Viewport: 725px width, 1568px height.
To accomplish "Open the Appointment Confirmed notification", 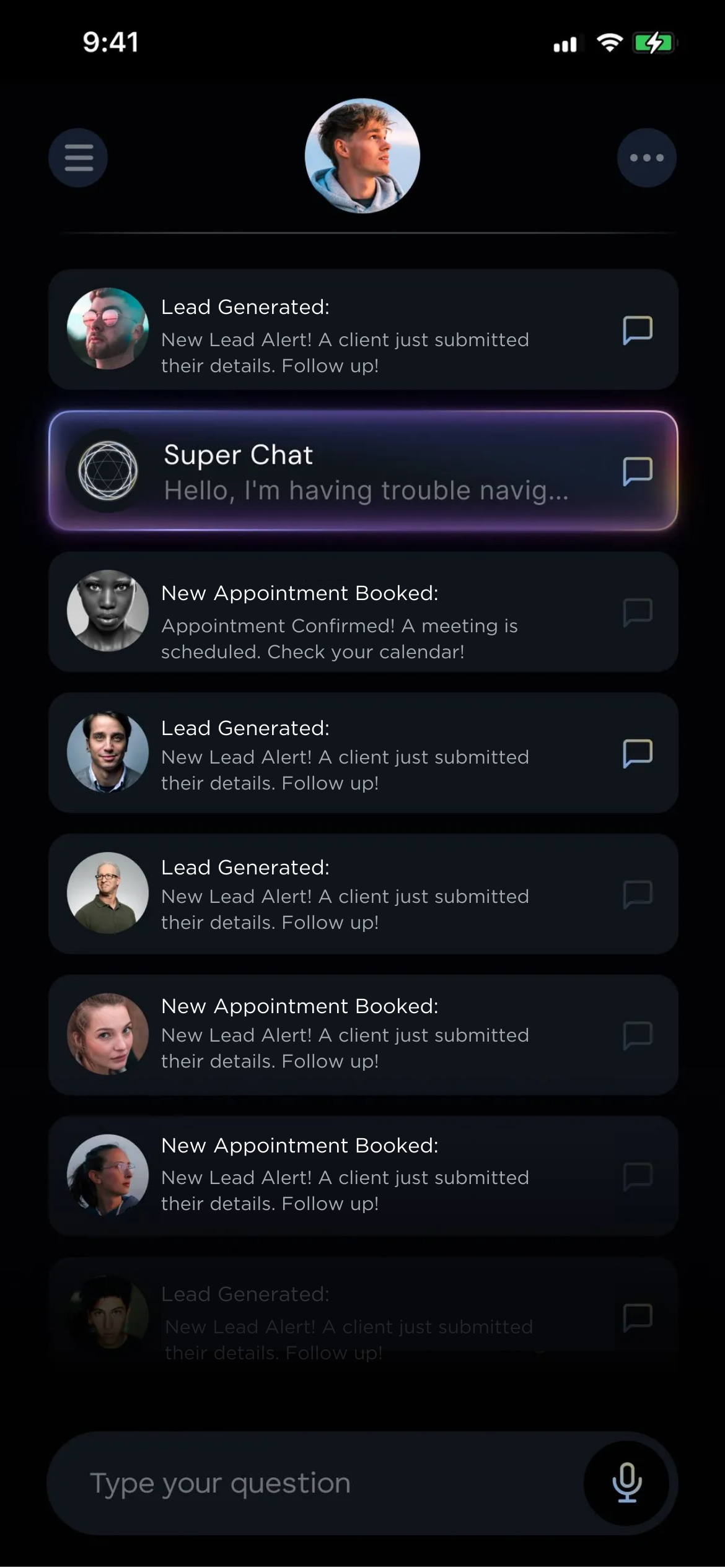I will click(x=363, y=612).
